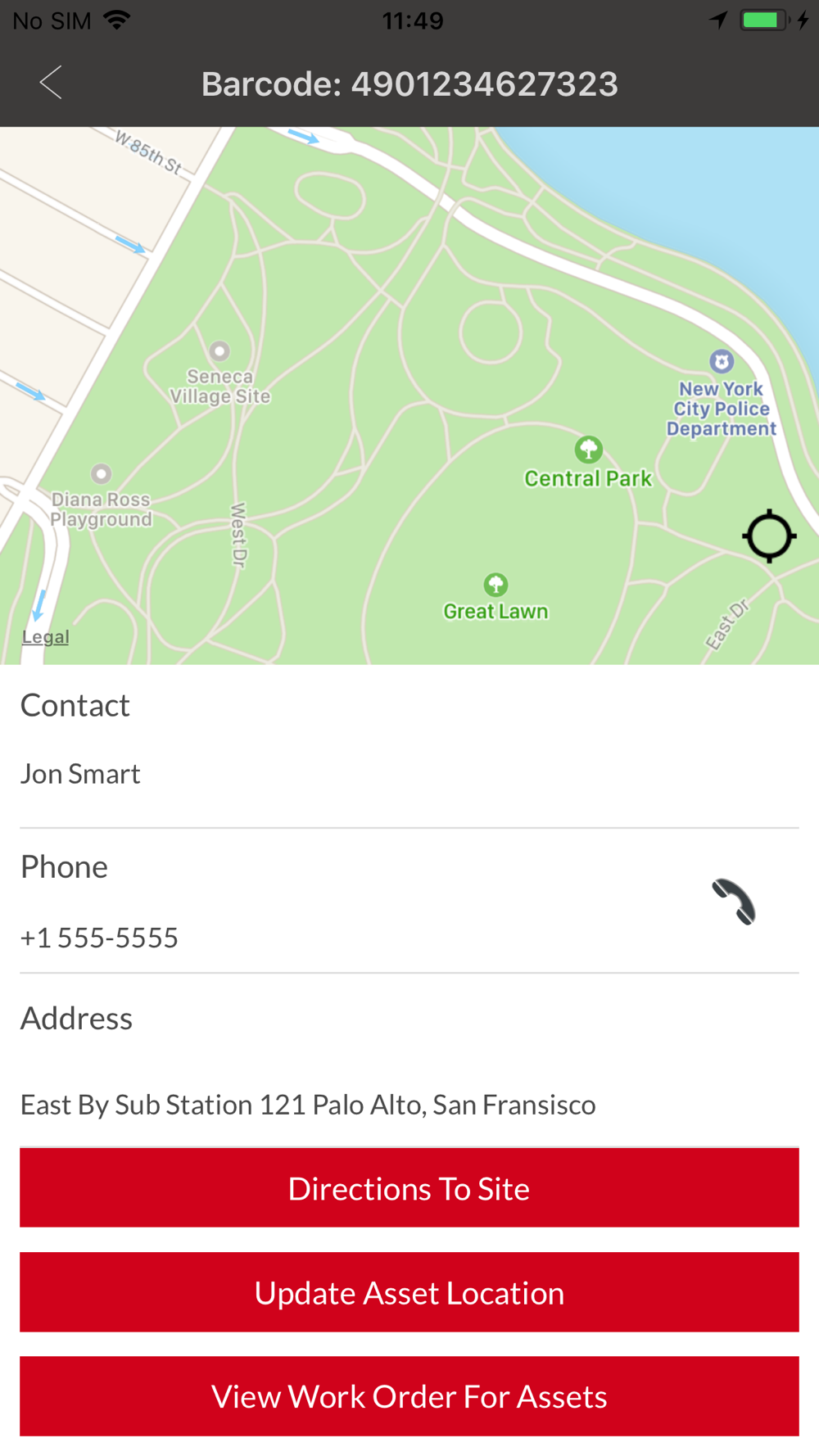The height and width of the screenshot is (1456, 819).
Task: Tap Update Asset Location
Action: point(409,1291)
